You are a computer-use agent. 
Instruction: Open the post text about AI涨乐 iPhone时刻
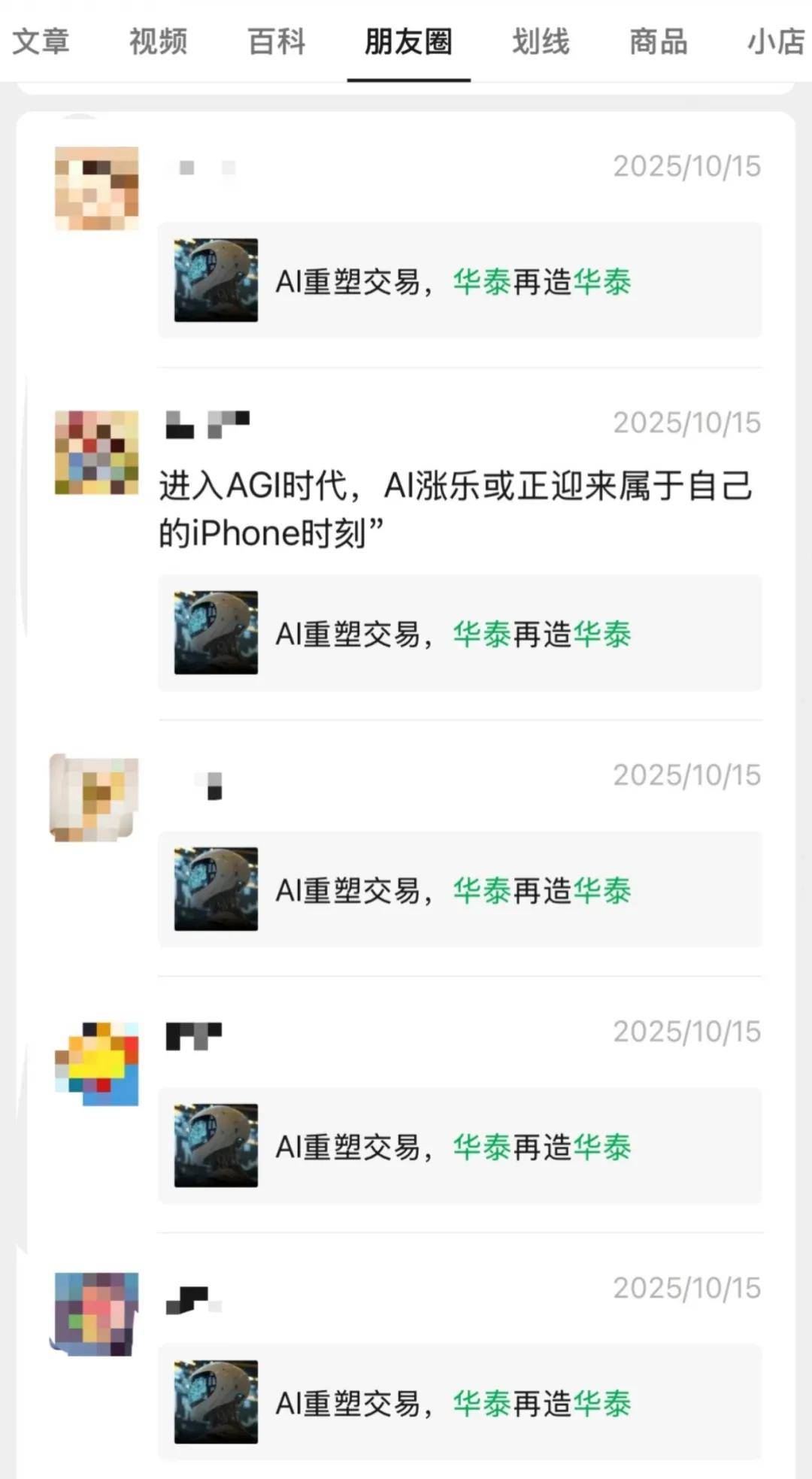pyautogui.click(x=456, y=509)
